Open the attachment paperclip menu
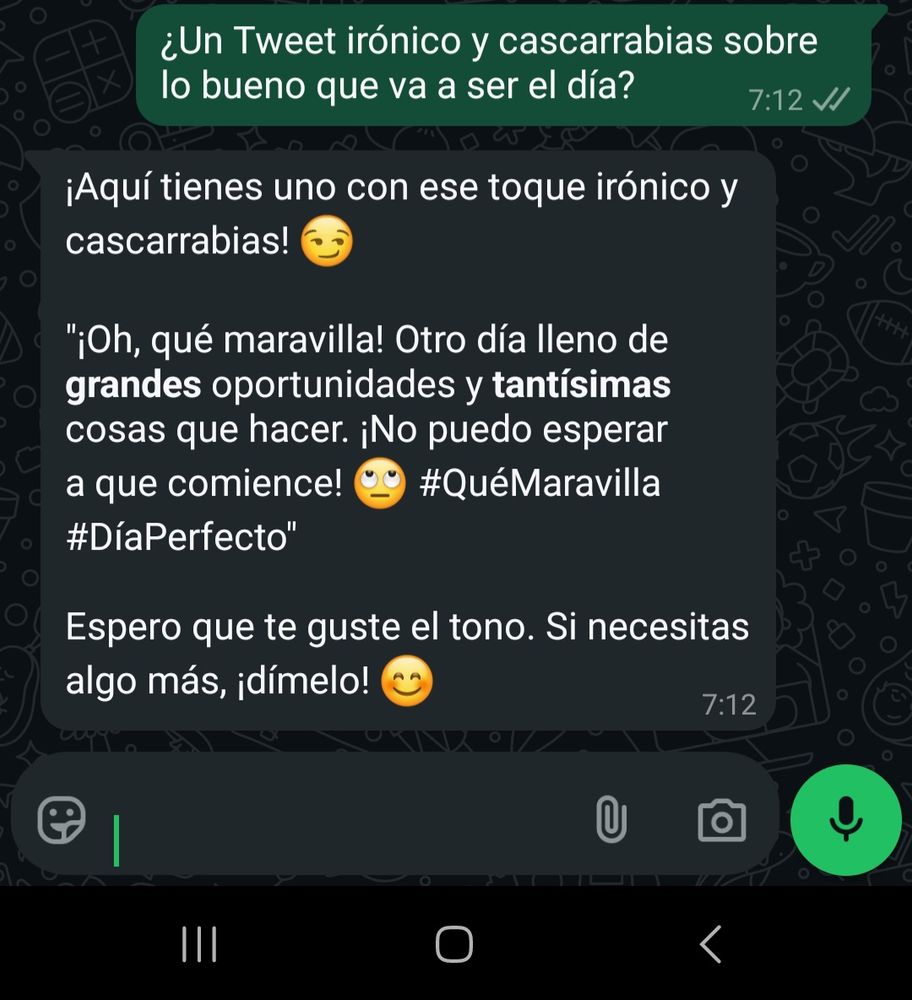This screenshot has width=912, height=1000. (x=611, y=820)
